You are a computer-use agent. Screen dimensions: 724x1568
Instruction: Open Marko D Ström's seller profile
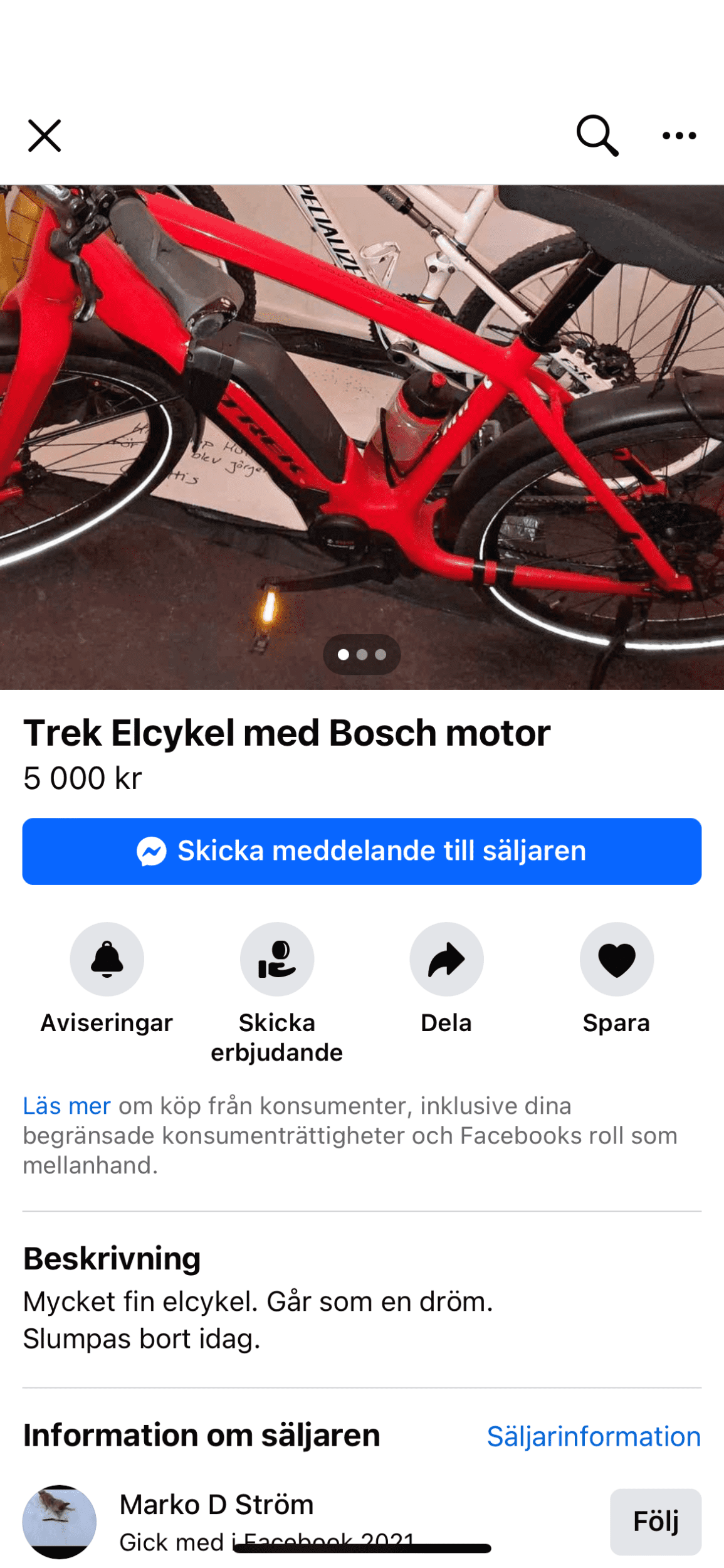[x=216, y=1505]
